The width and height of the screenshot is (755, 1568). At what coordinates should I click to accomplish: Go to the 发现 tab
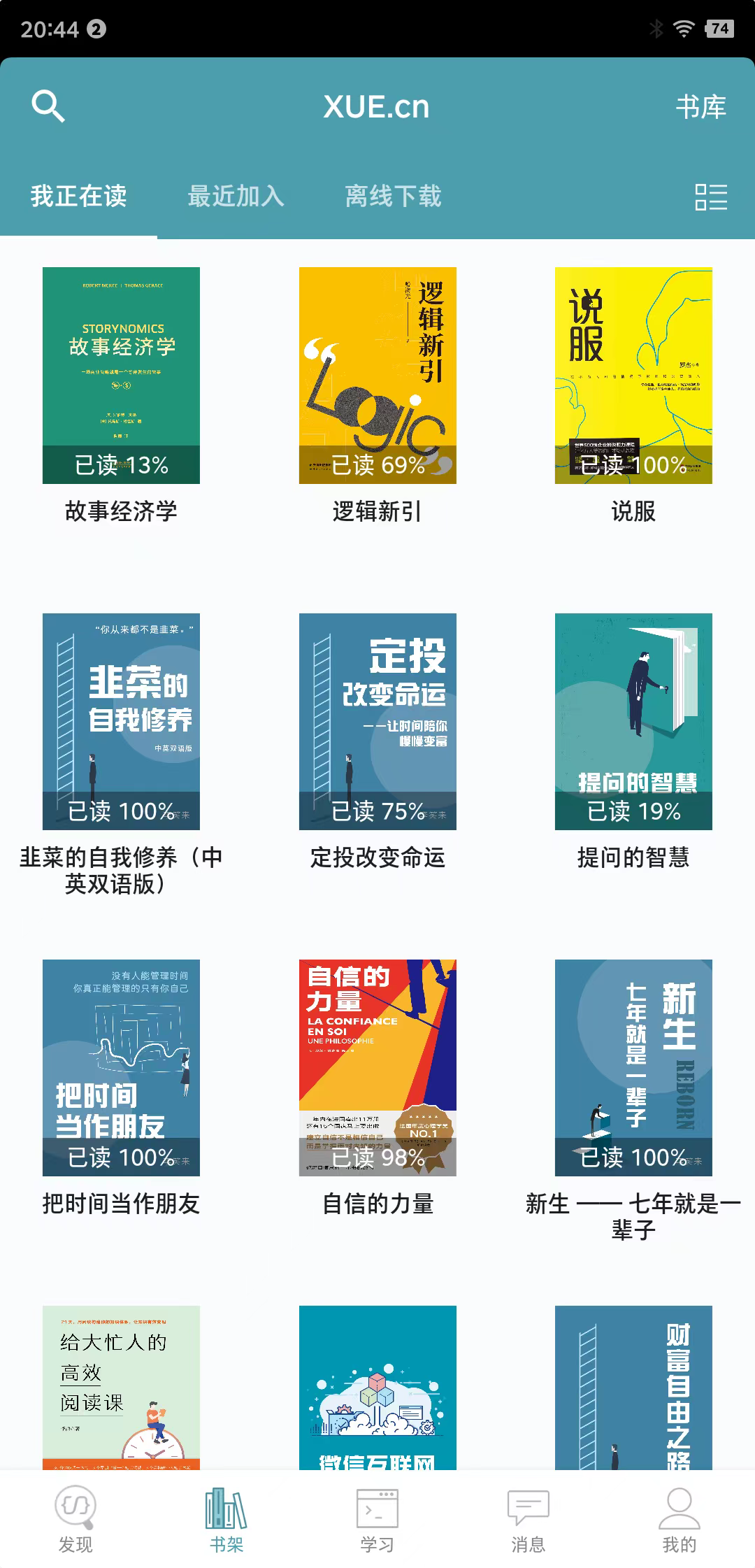coord(75,1519)
